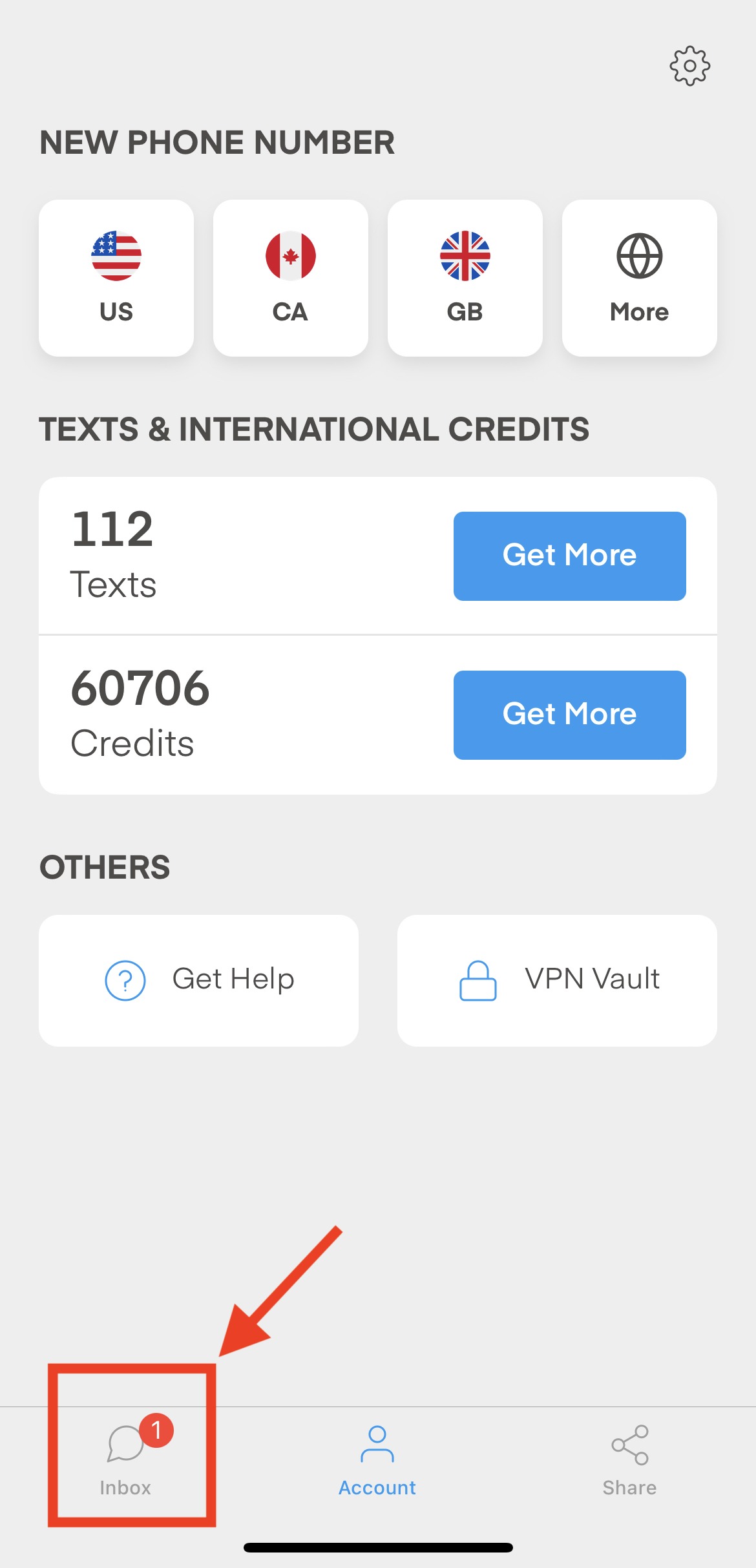This screenshot has width=756, height=1568.
Task: Open Get Help
Action: coord(198,980)
